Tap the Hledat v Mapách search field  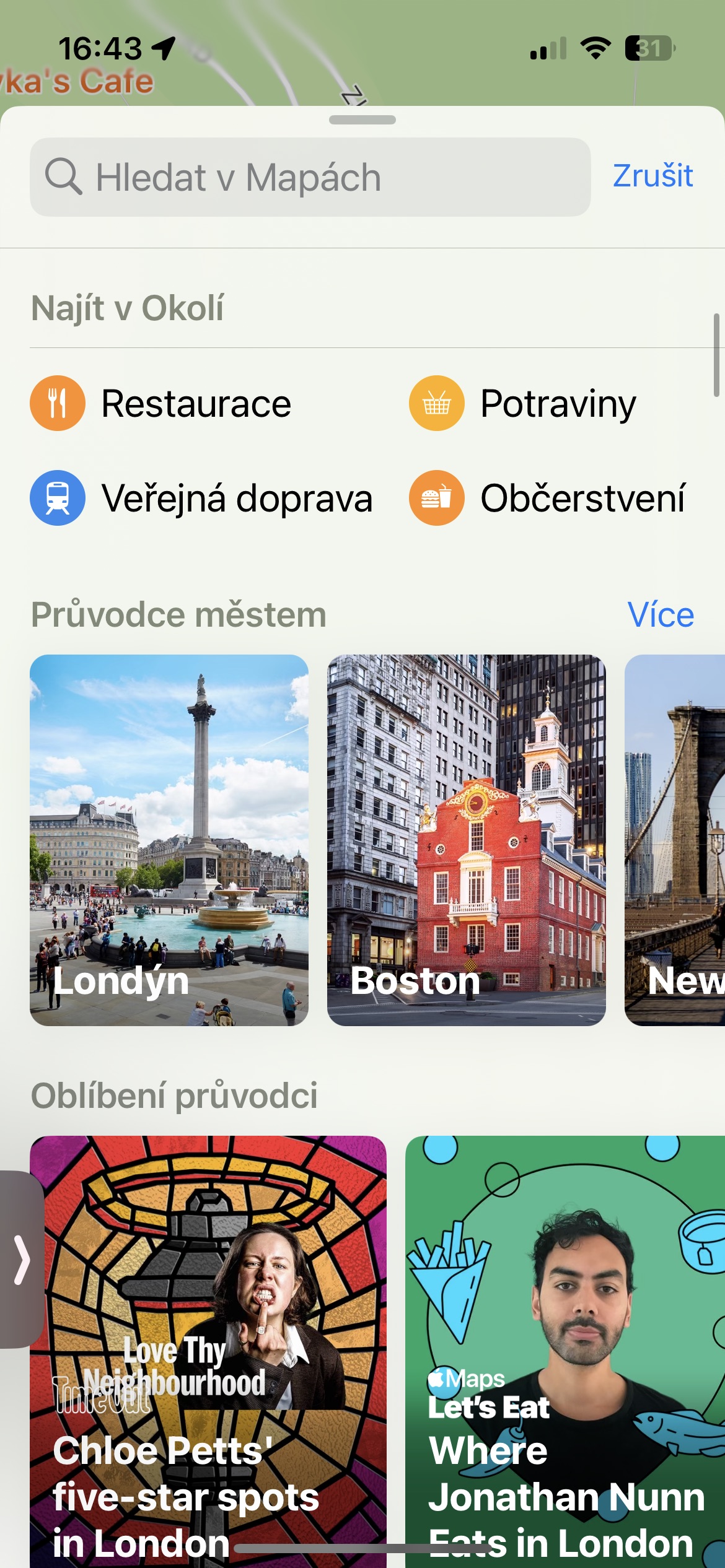point(310,177)
